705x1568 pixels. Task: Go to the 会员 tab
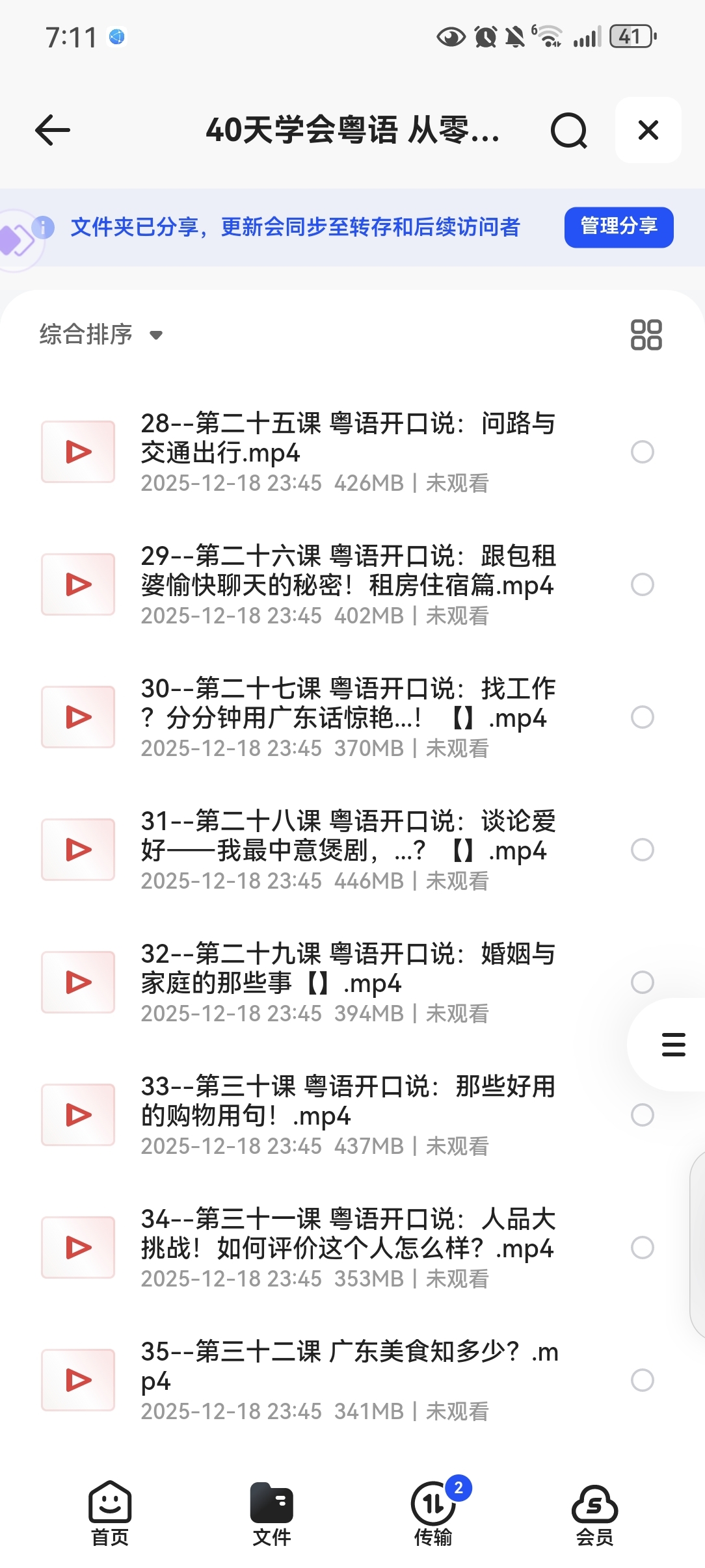594,1514
